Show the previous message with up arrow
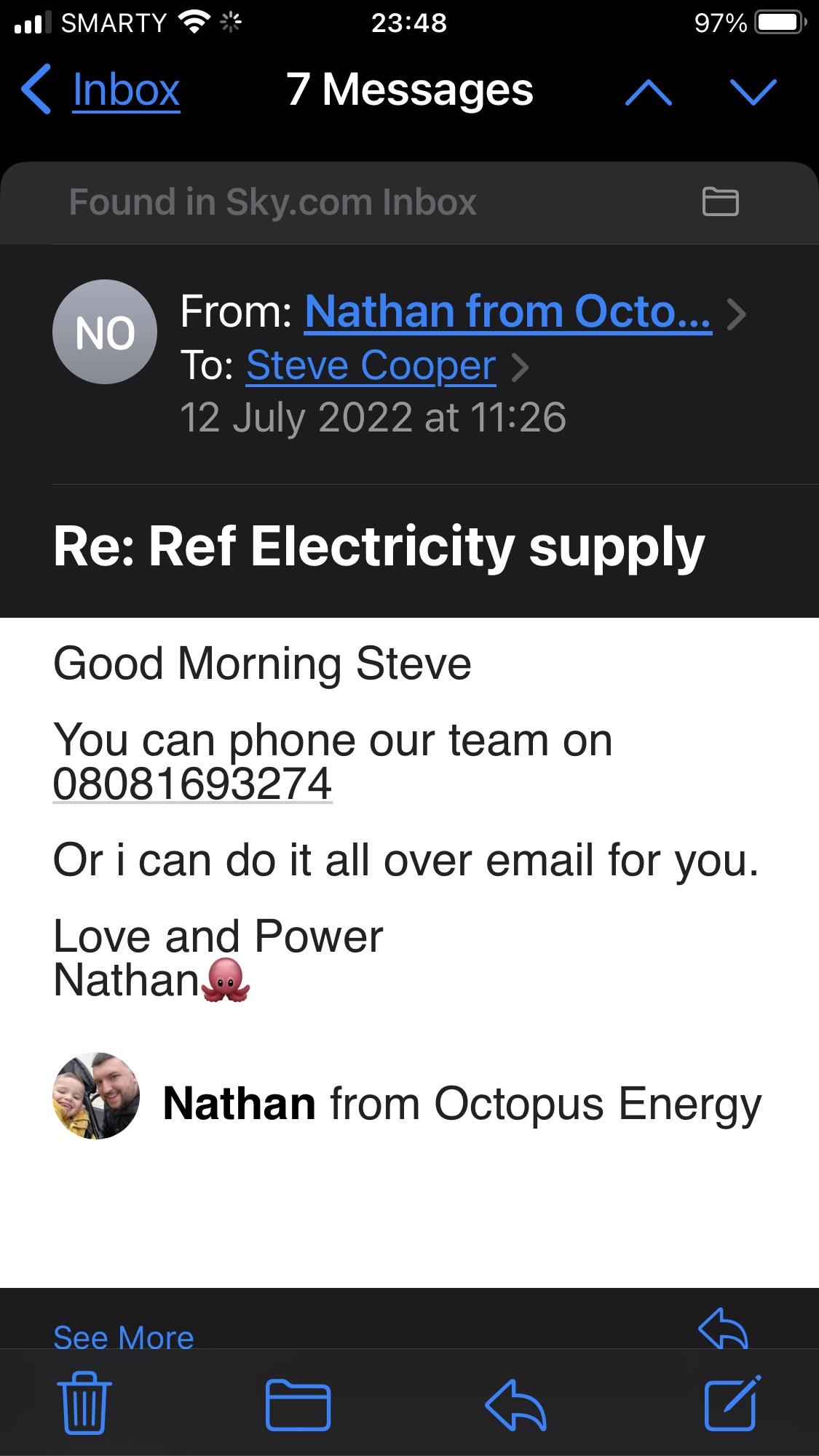Image resolution: width=819 pixels, height=1456 pixels. coord(648,92)
